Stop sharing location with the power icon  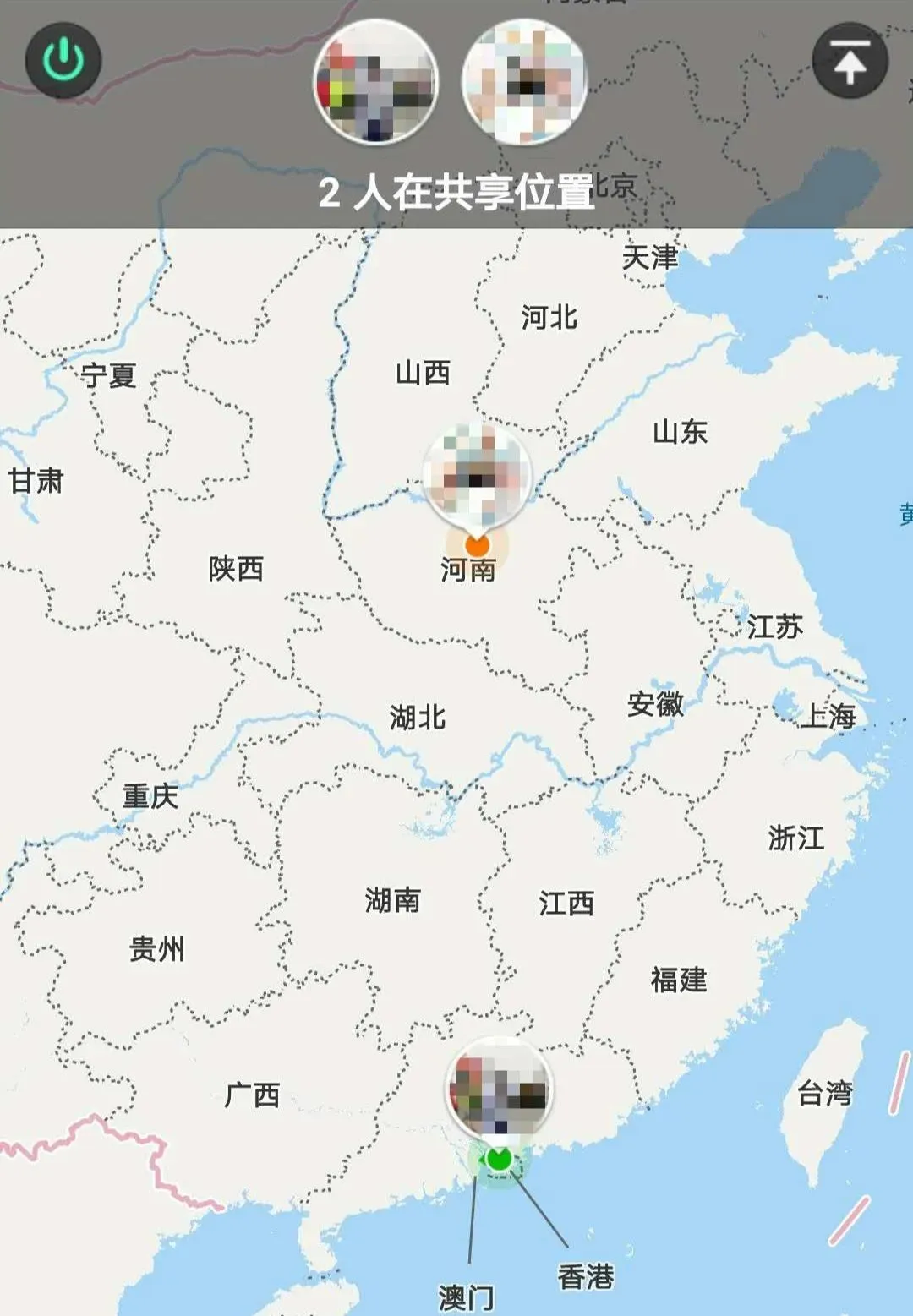63,61
